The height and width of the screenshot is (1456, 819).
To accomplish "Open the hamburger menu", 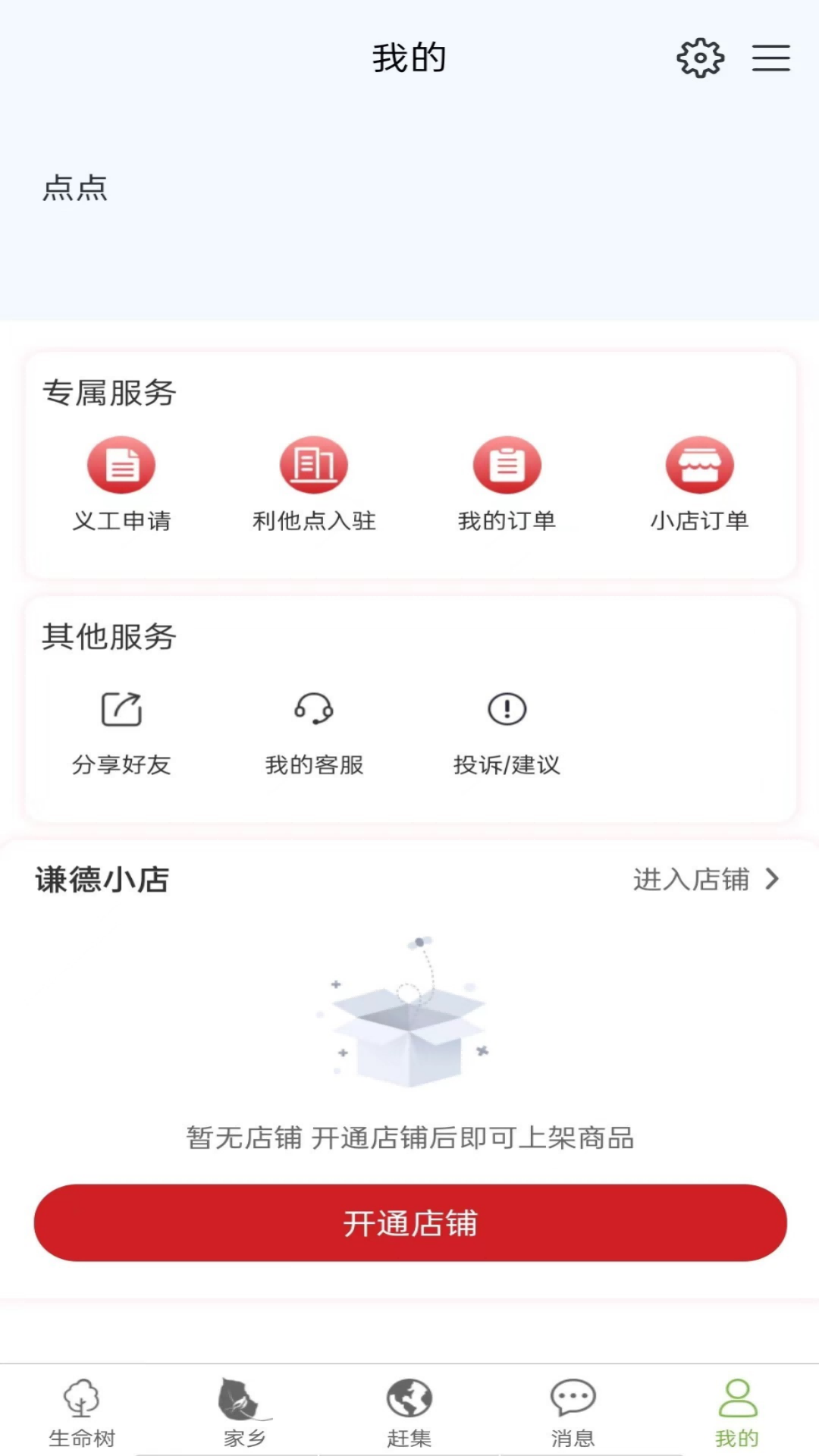I will click(770, 58).
